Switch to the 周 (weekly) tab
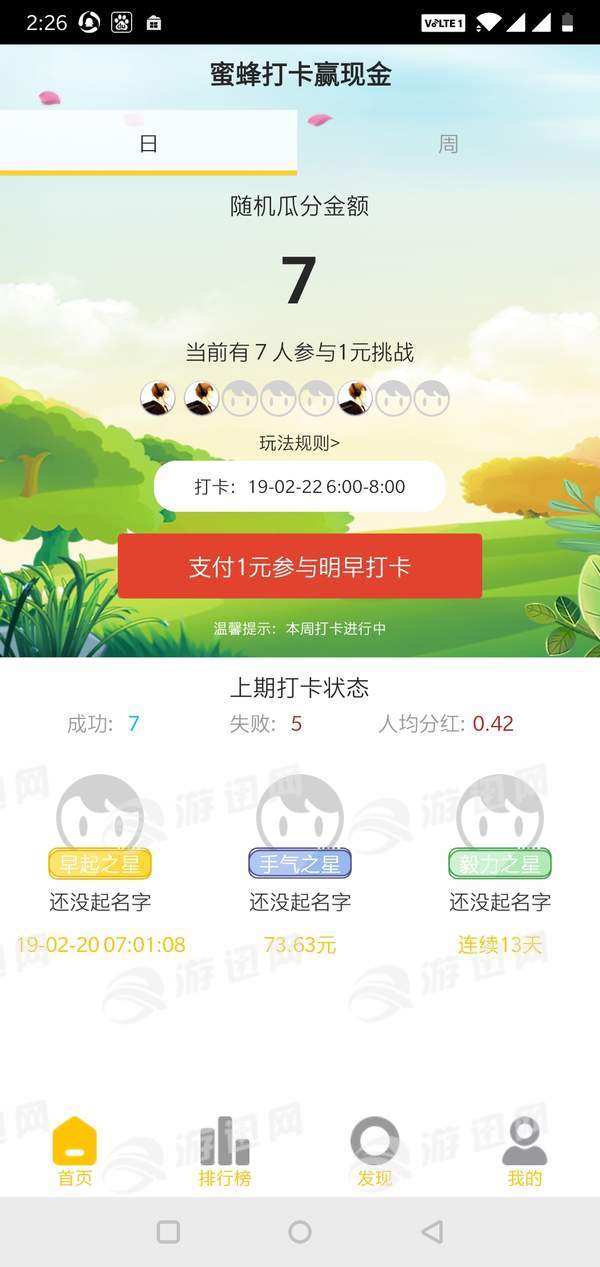600x1267 pixels. click(x=448, y=144)
